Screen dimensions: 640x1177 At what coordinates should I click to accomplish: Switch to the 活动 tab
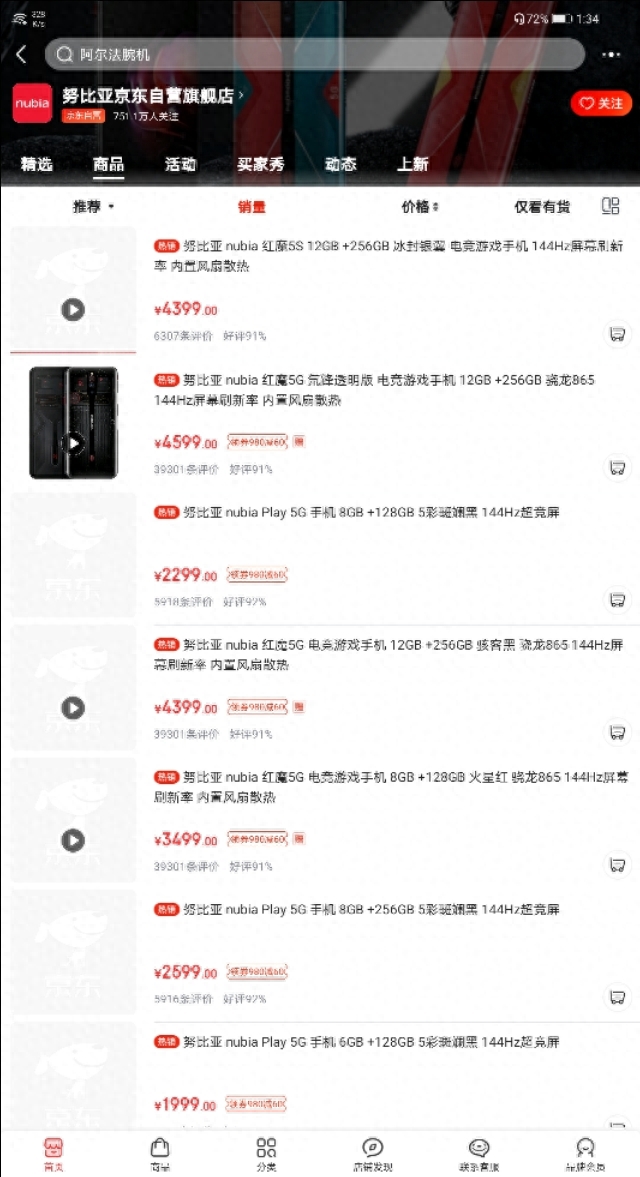(x=181, y=164)
